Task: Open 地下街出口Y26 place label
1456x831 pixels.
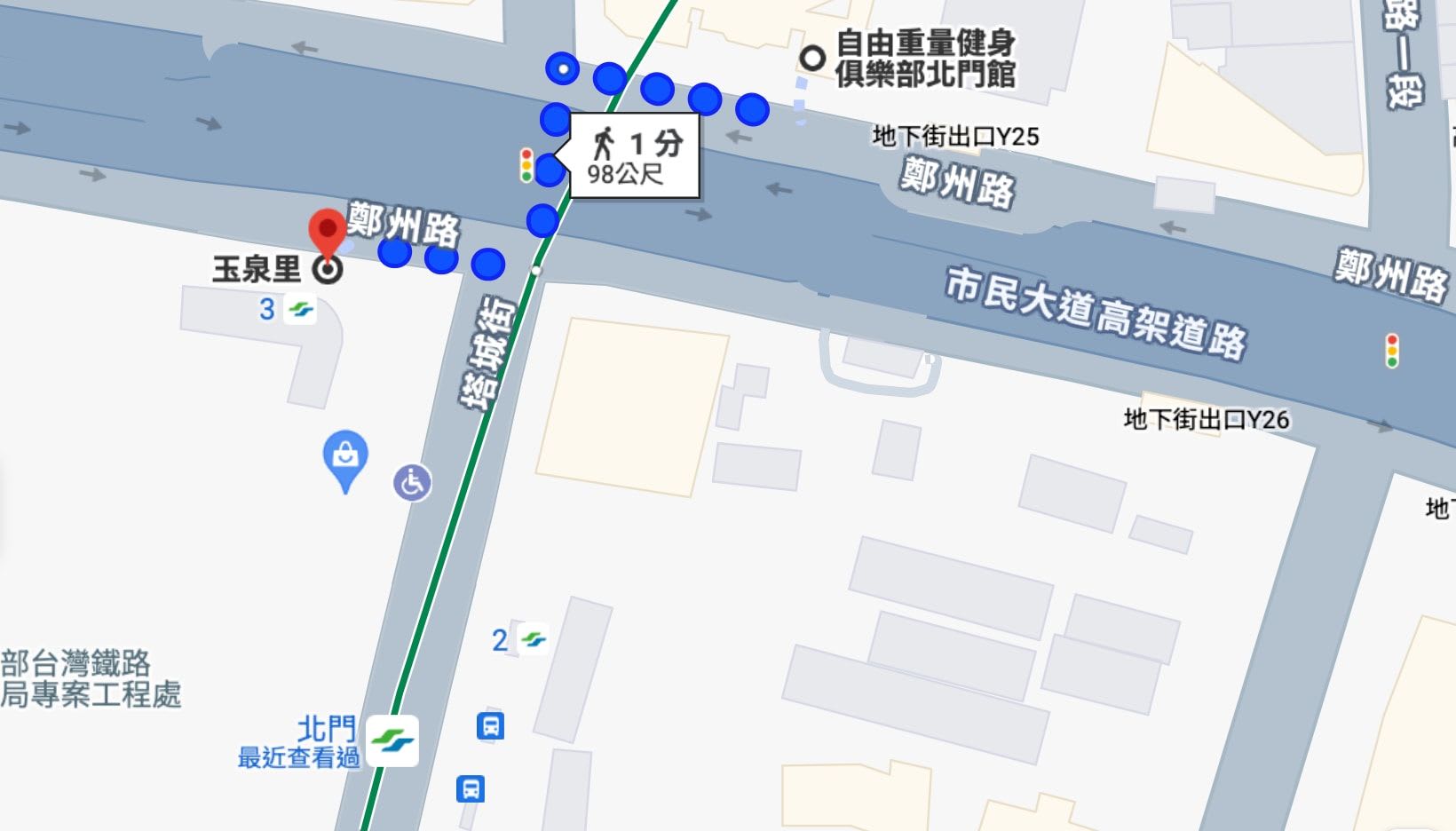Action: tap(1206, 419)
